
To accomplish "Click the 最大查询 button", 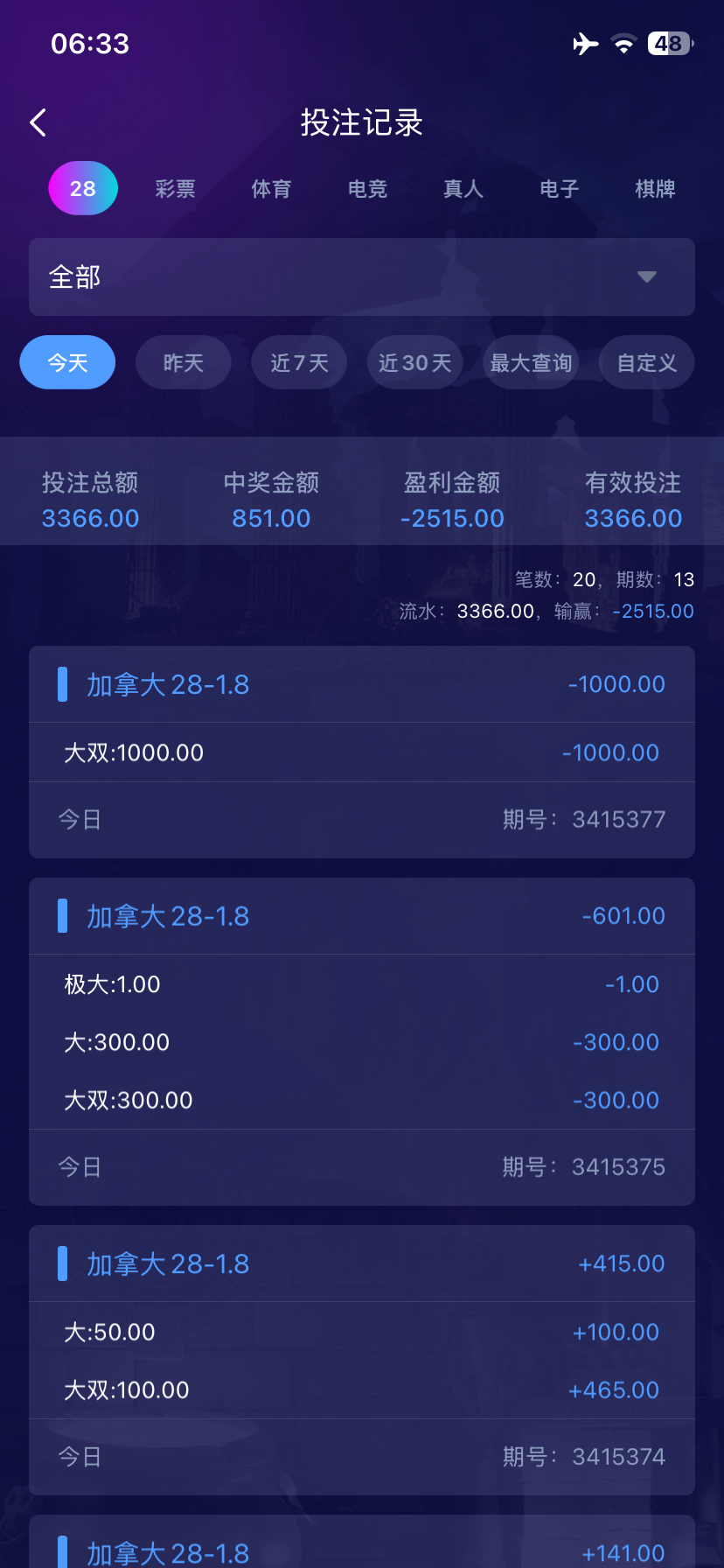I will coord(531,361).
